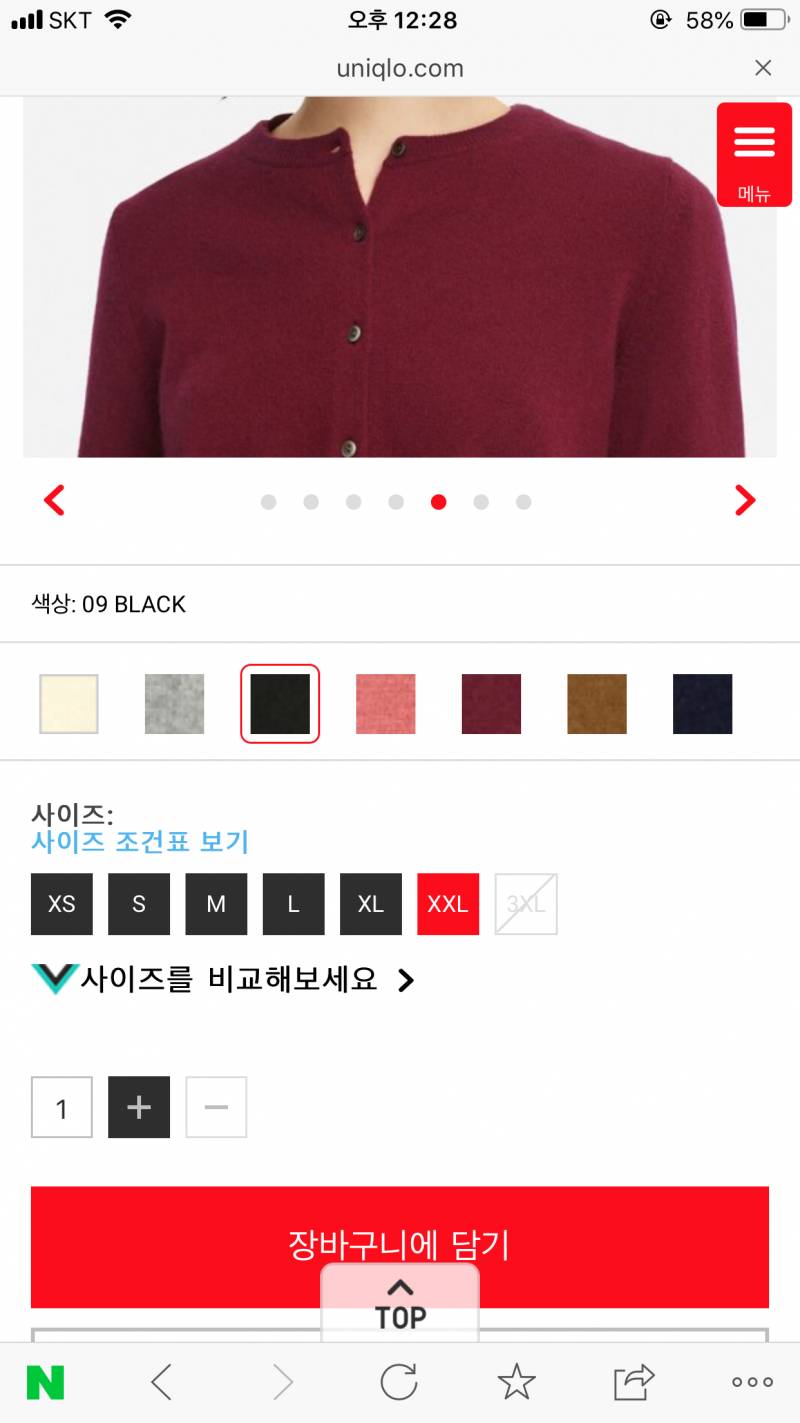The width and height of the screenshot is (800, 1423).
Task: Open the red 메뉴 hamburger menu
Action: 753,154
